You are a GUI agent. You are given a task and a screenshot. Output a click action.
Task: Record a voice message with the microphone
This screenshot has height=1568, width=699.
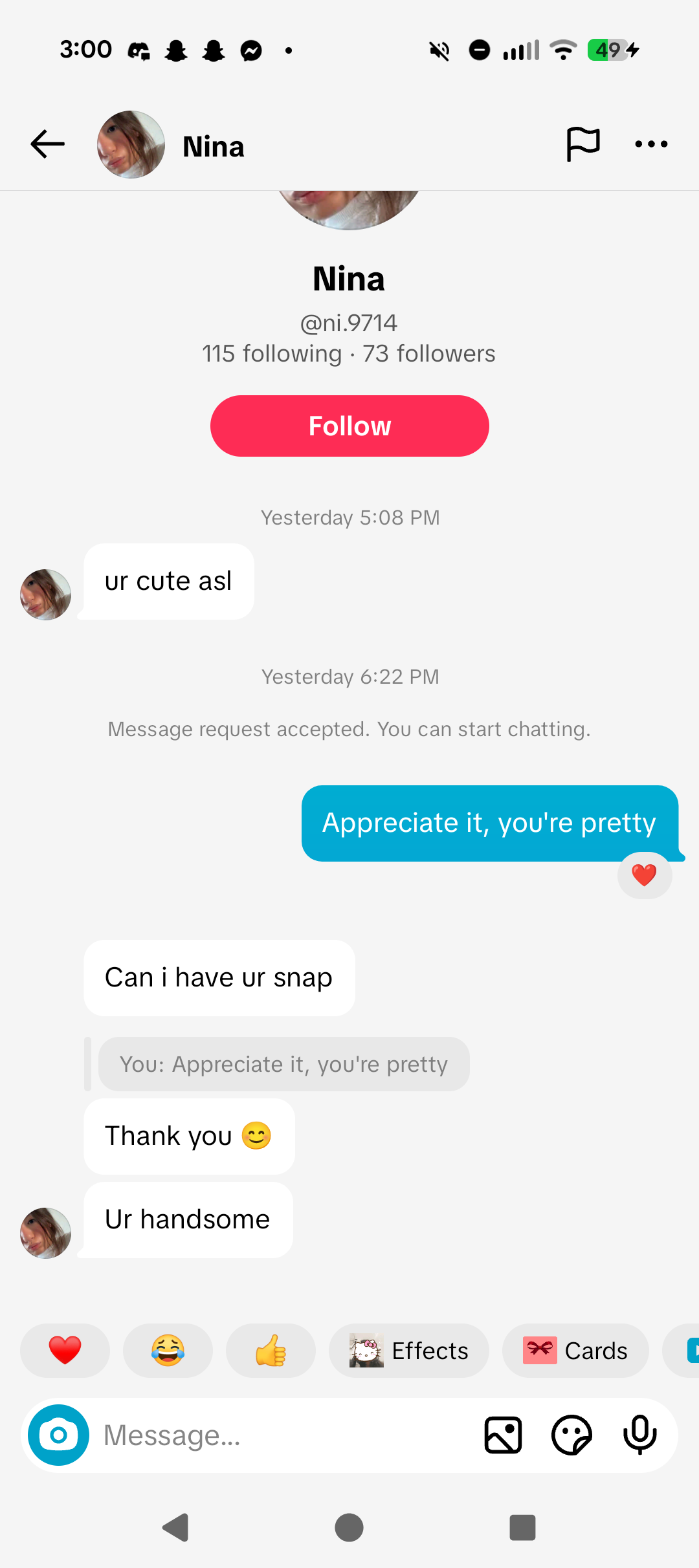pos(640,1435)
